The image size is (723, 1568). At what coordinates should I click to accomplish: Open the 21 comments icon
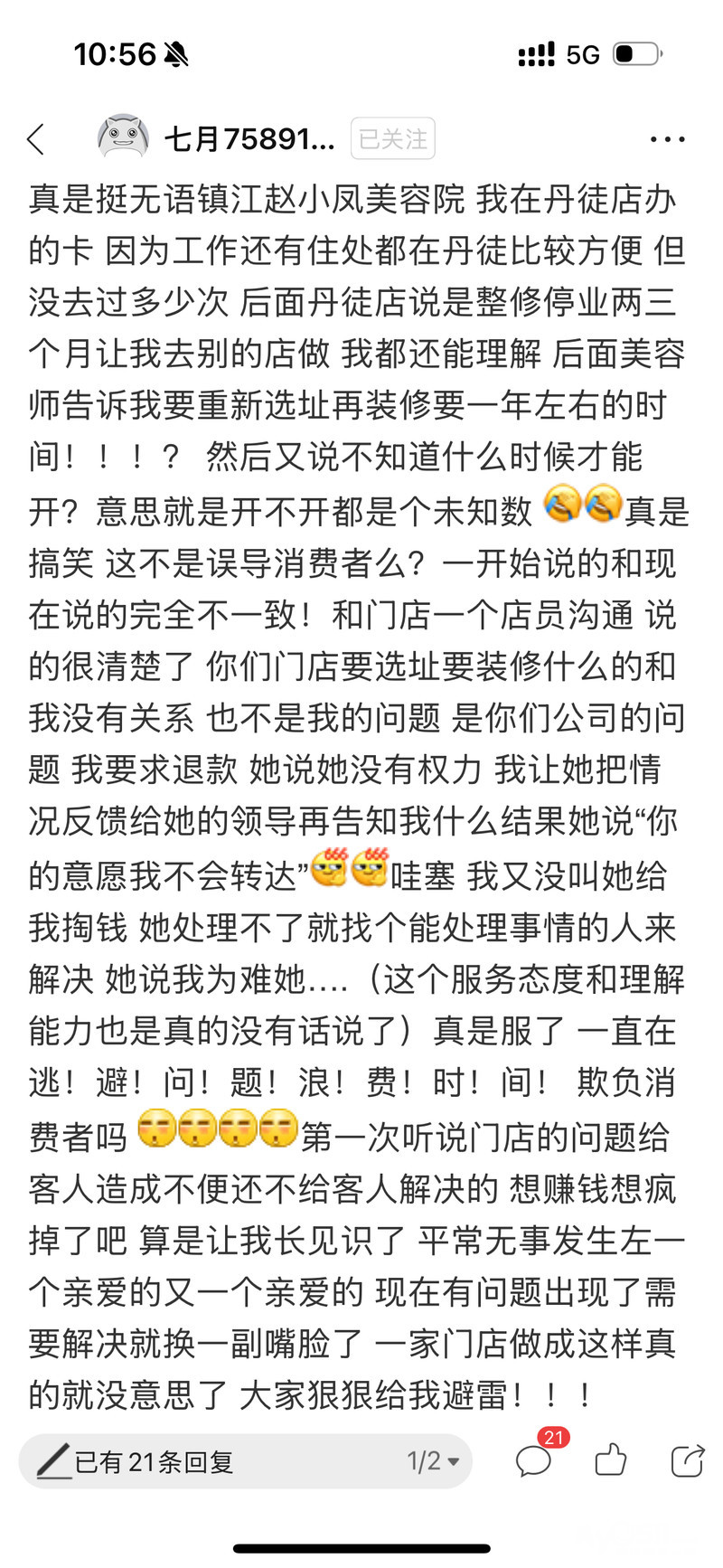click(x=534, y=1461)
